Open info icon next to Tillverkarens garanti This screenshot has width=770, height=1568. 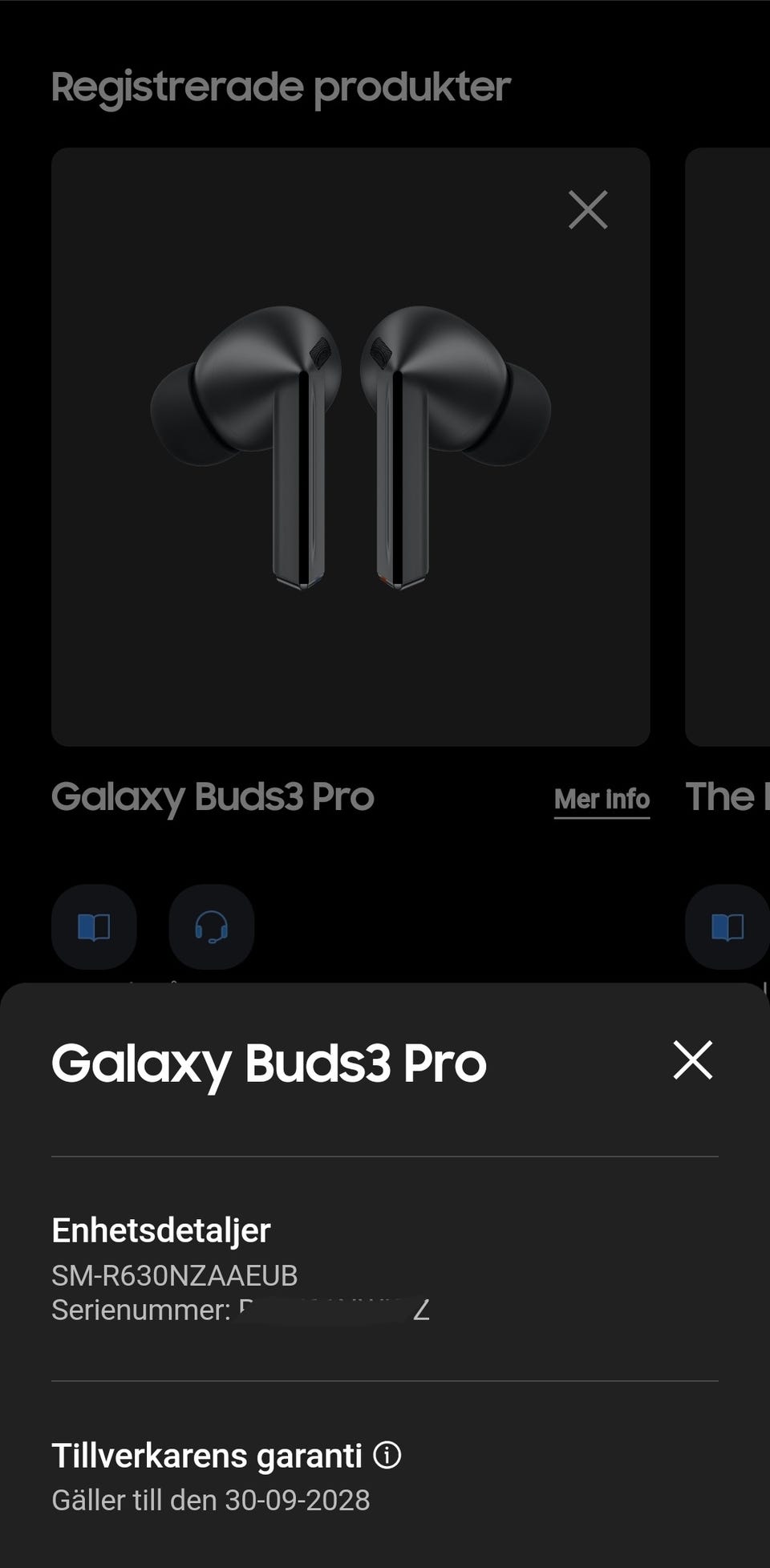coord(387,1454)
